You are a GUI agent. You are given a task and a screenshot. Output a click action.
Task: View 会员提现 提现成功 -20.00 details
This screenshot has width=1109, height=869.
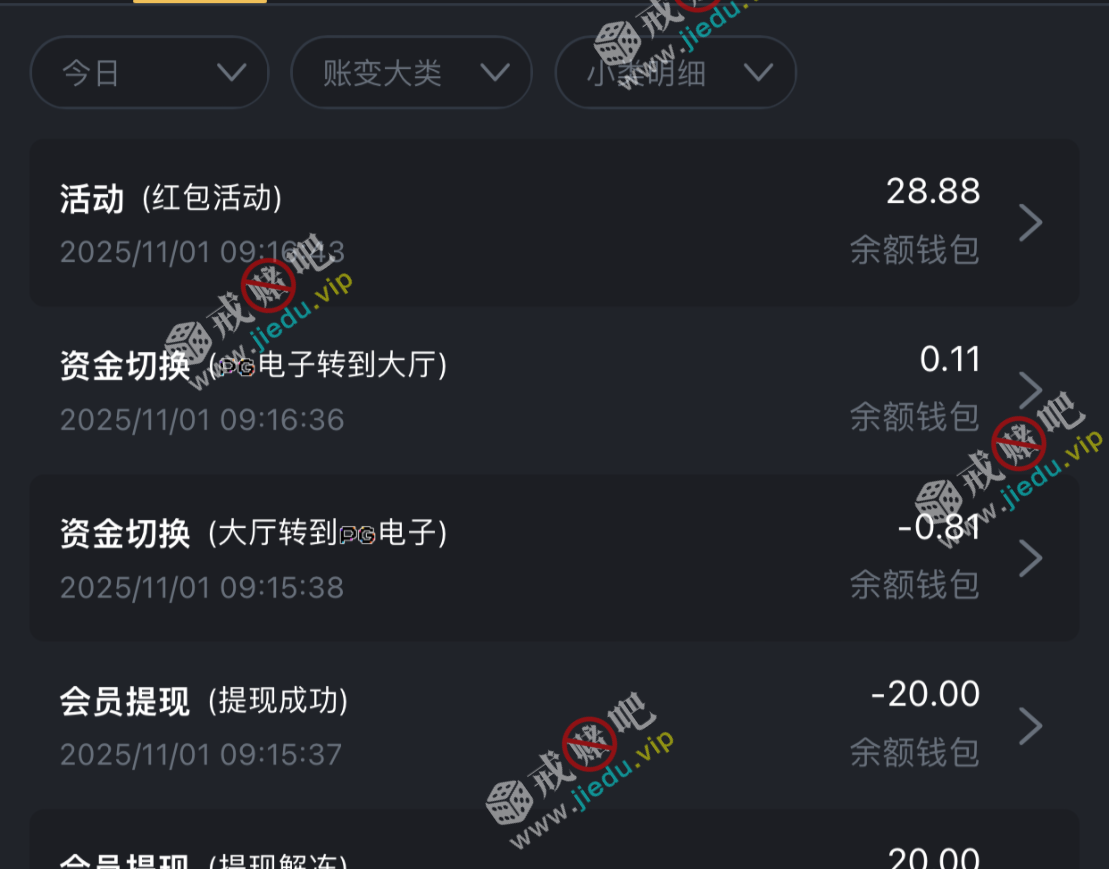[554, 725]
